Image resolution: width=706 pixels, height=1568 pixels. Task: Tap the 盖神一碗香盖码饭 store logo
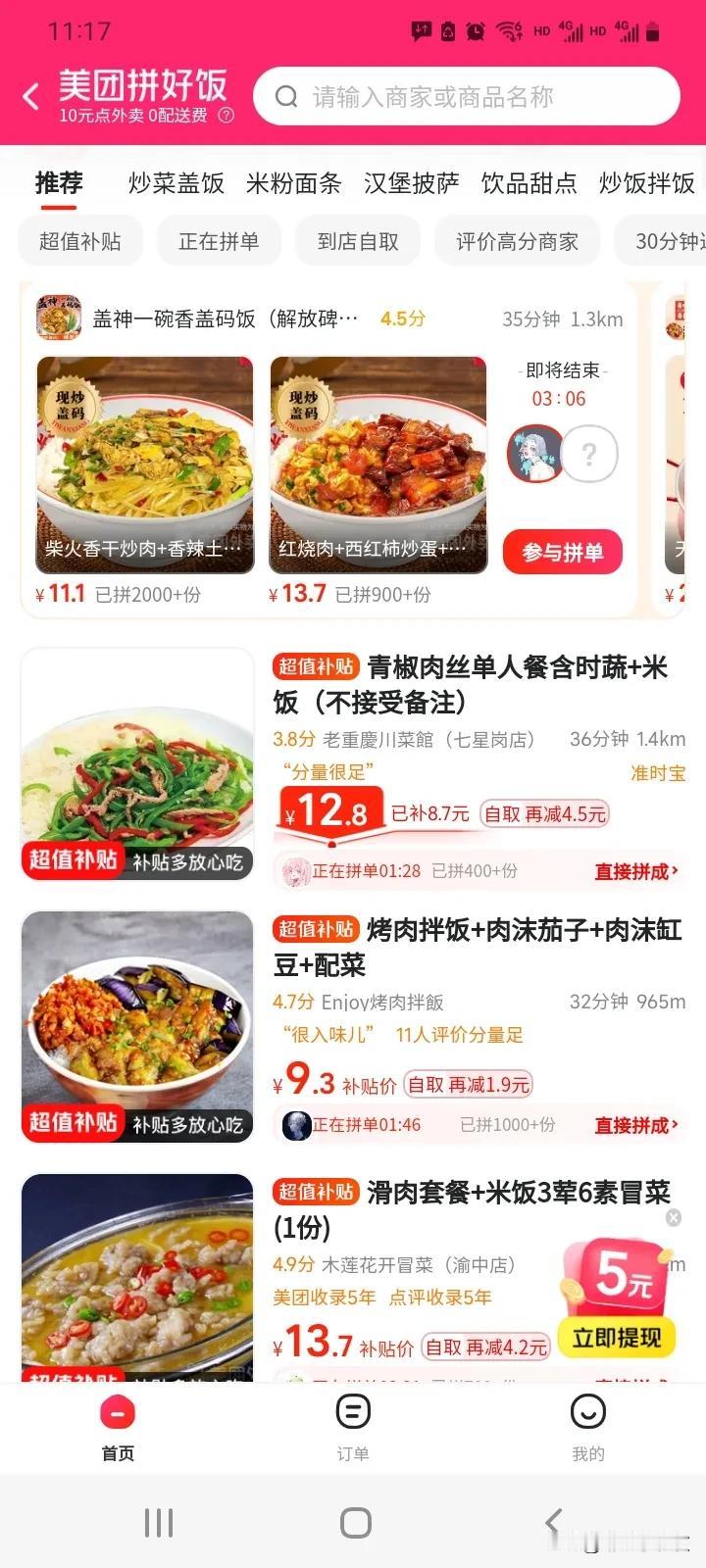tap(53, 318)
